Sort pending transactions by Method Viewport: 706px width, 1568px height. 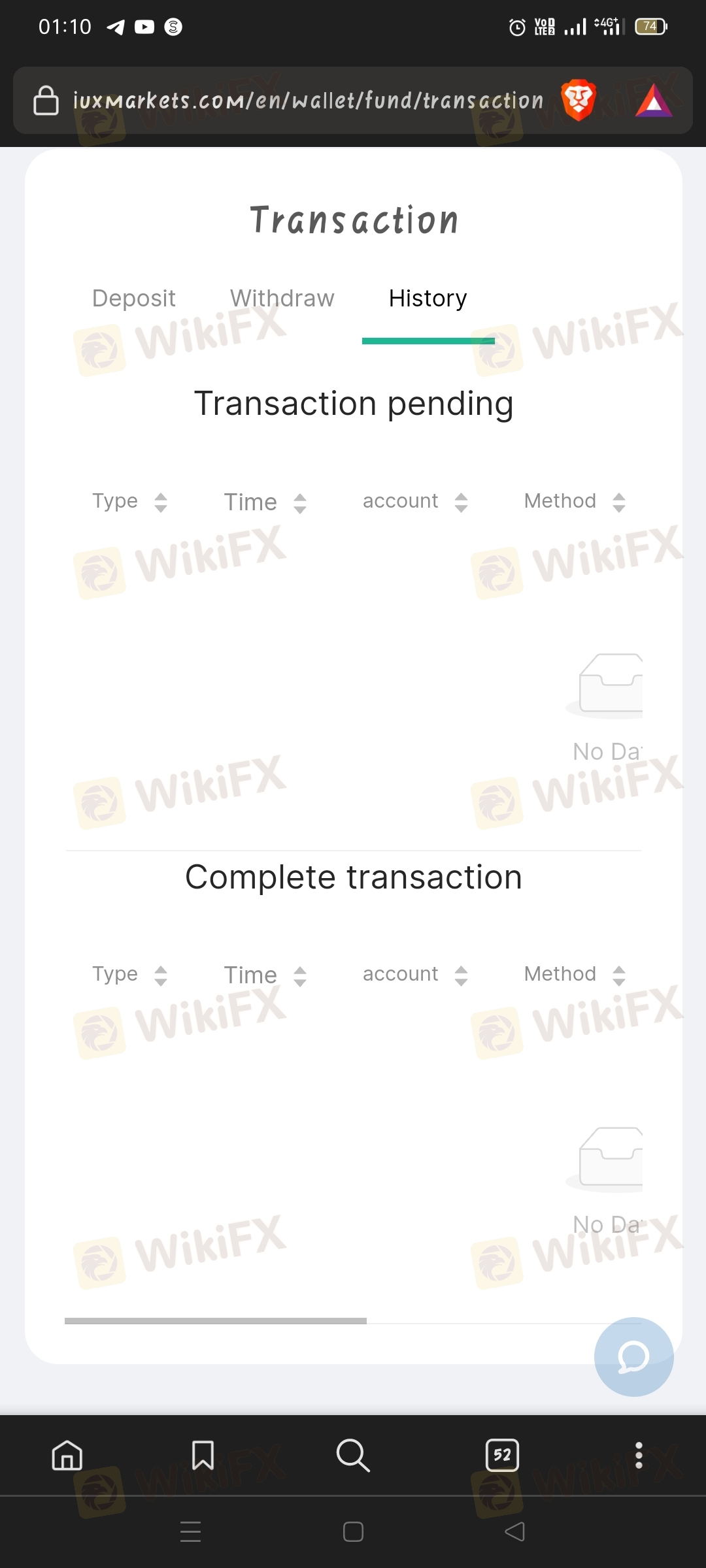tap(575, 502)
